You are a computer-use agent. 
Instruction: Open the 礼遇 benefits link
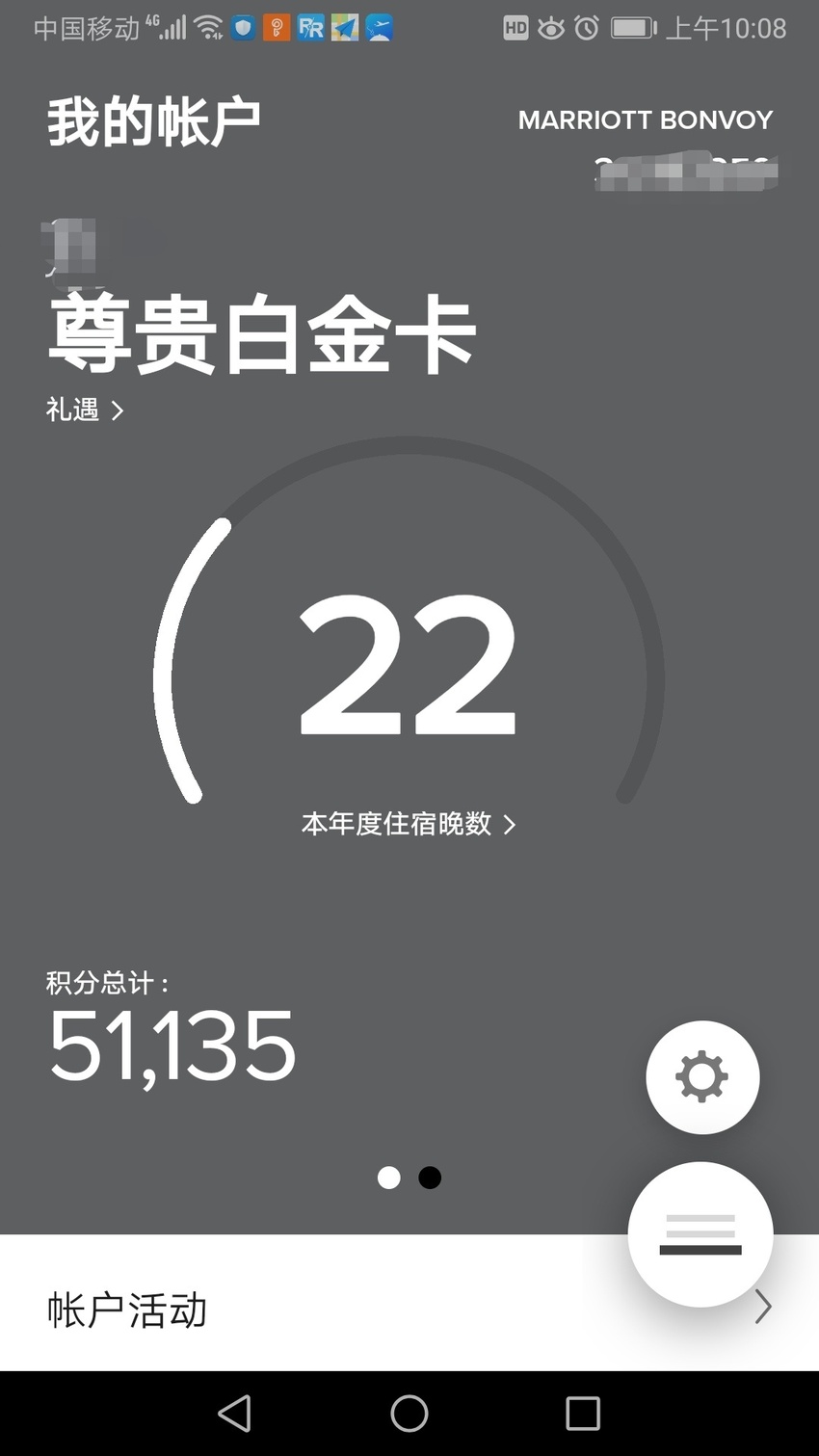click(x=85, y=410)
